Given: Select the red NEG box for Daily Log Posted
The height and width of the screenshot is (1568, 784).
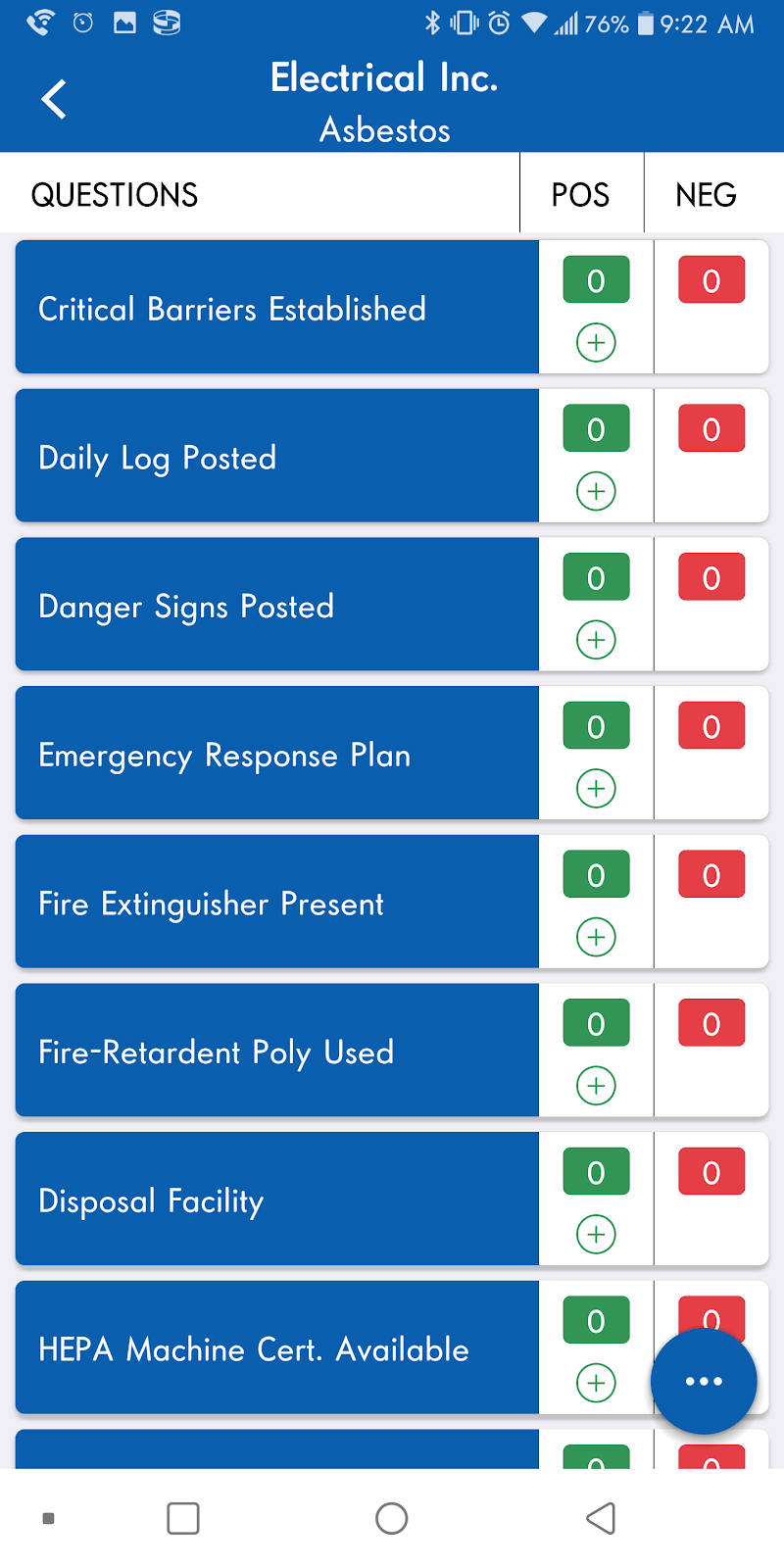Looking at the screenshot, I should (711, 429).
